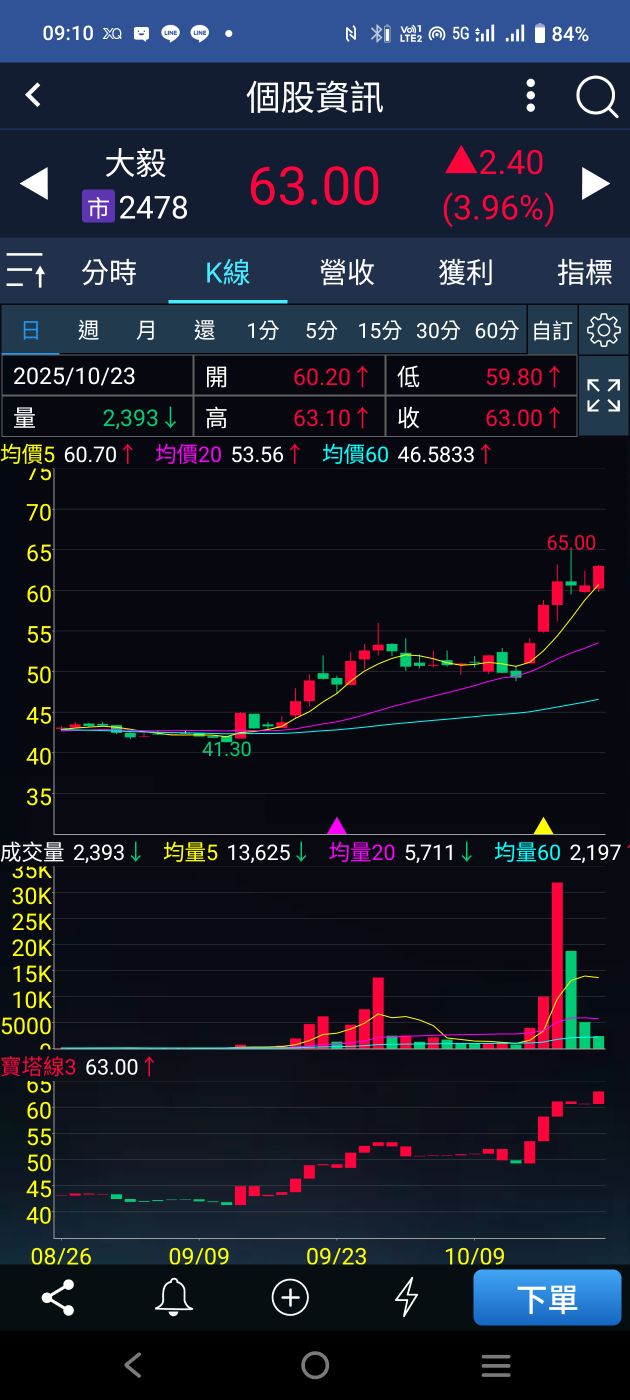Viewport: 630px width, 1400px height.
Task: Add stock to watchlist with plus icon
Action: (290, 1298)
